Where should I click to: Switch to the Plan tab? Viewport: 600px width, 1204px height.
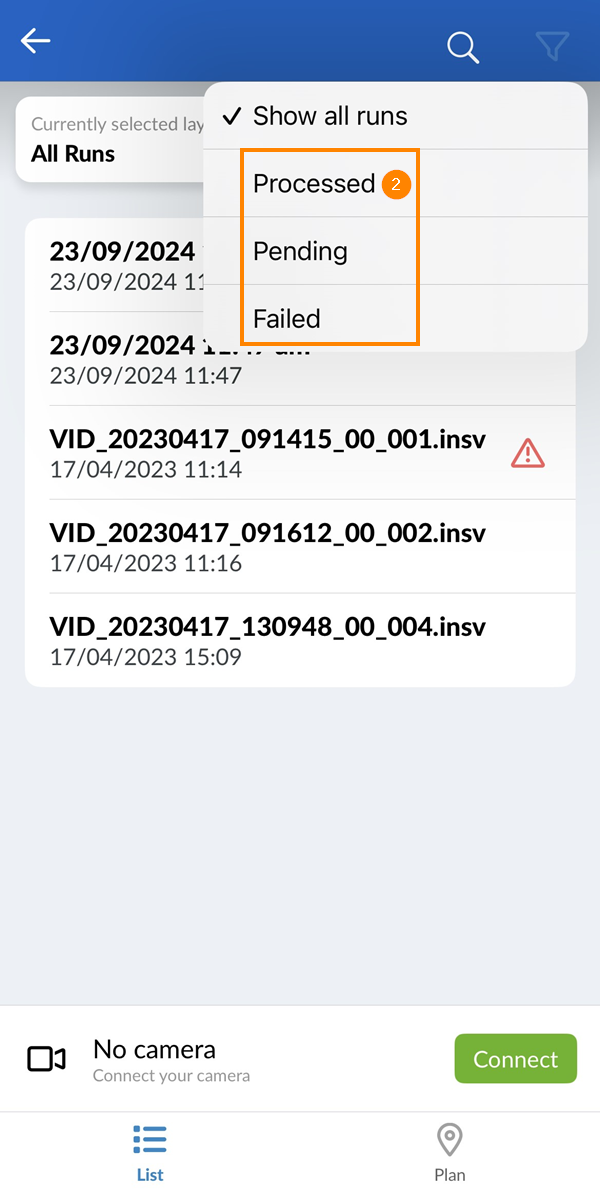(450, 1153)
